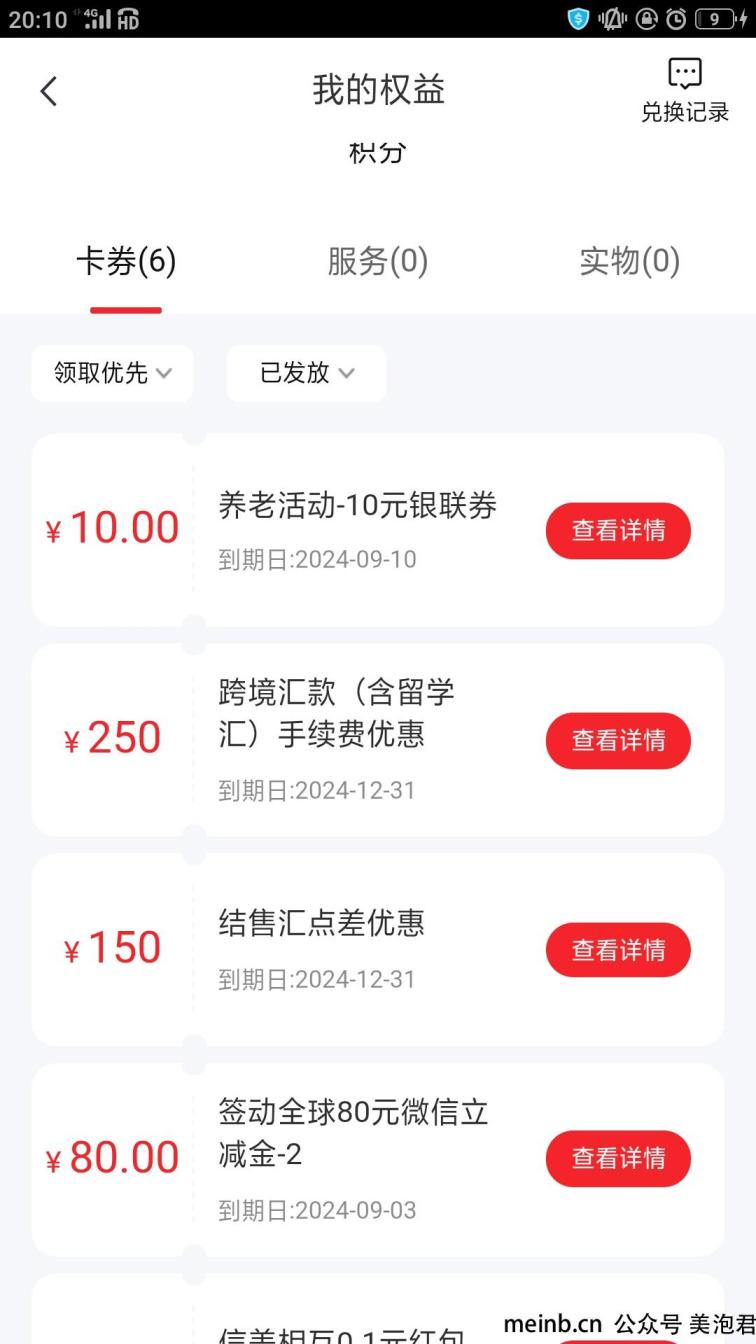
Task: View details of 跨境汇款 手续费优惠 coupon
Action: 618,740
